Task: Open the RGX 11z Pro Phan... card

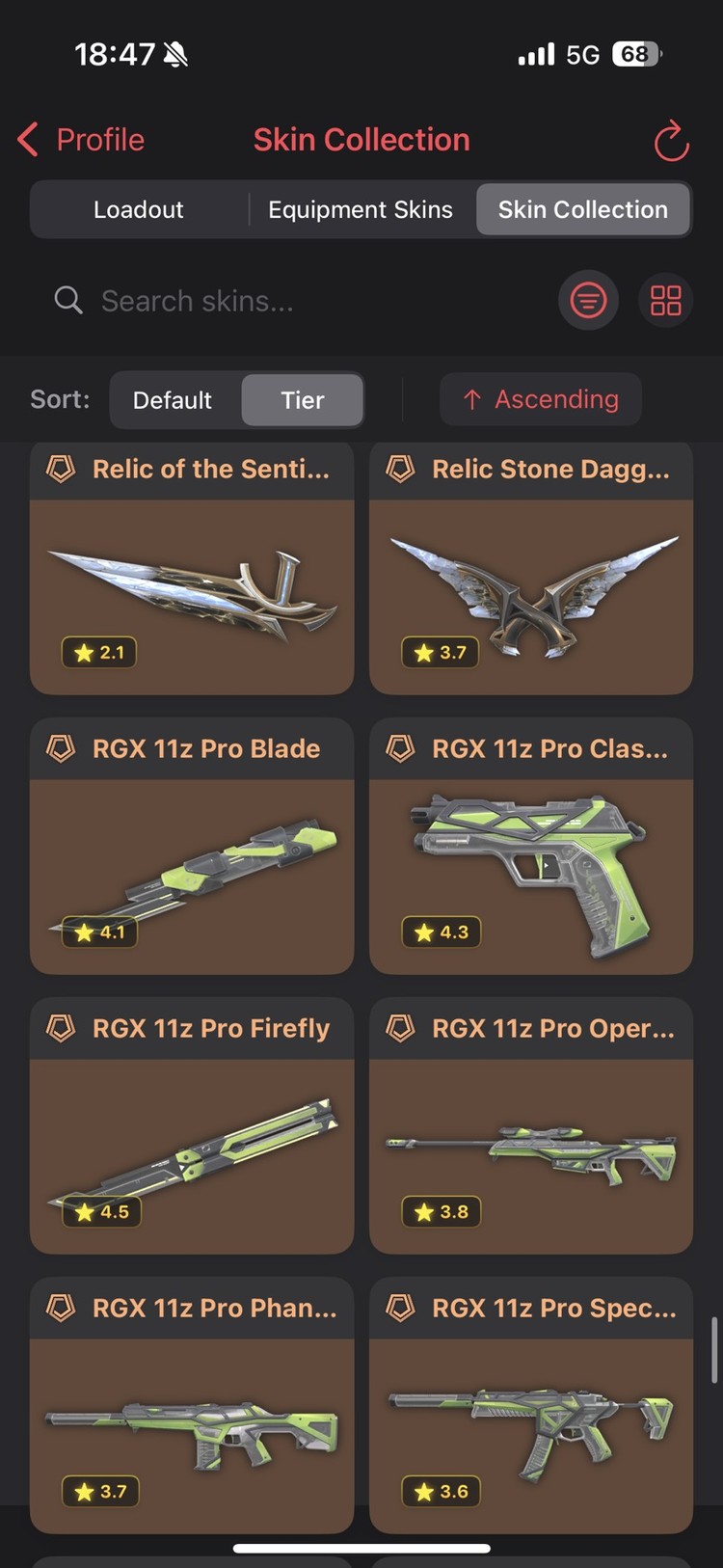Action: coord(192,1418)
